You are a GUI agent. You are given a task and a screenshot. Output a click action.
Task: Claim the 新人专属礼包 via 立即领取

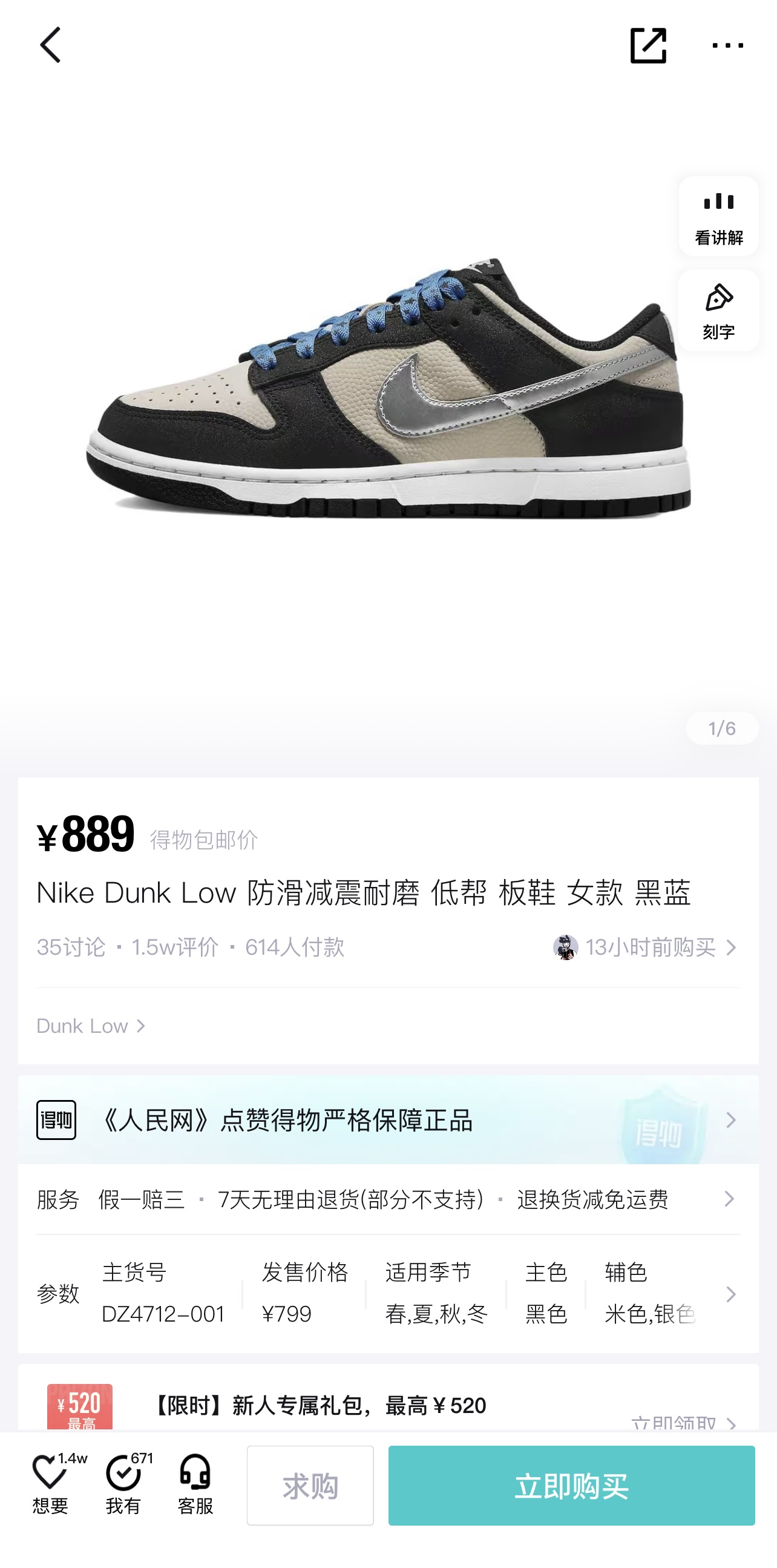tap(684, 1423)
